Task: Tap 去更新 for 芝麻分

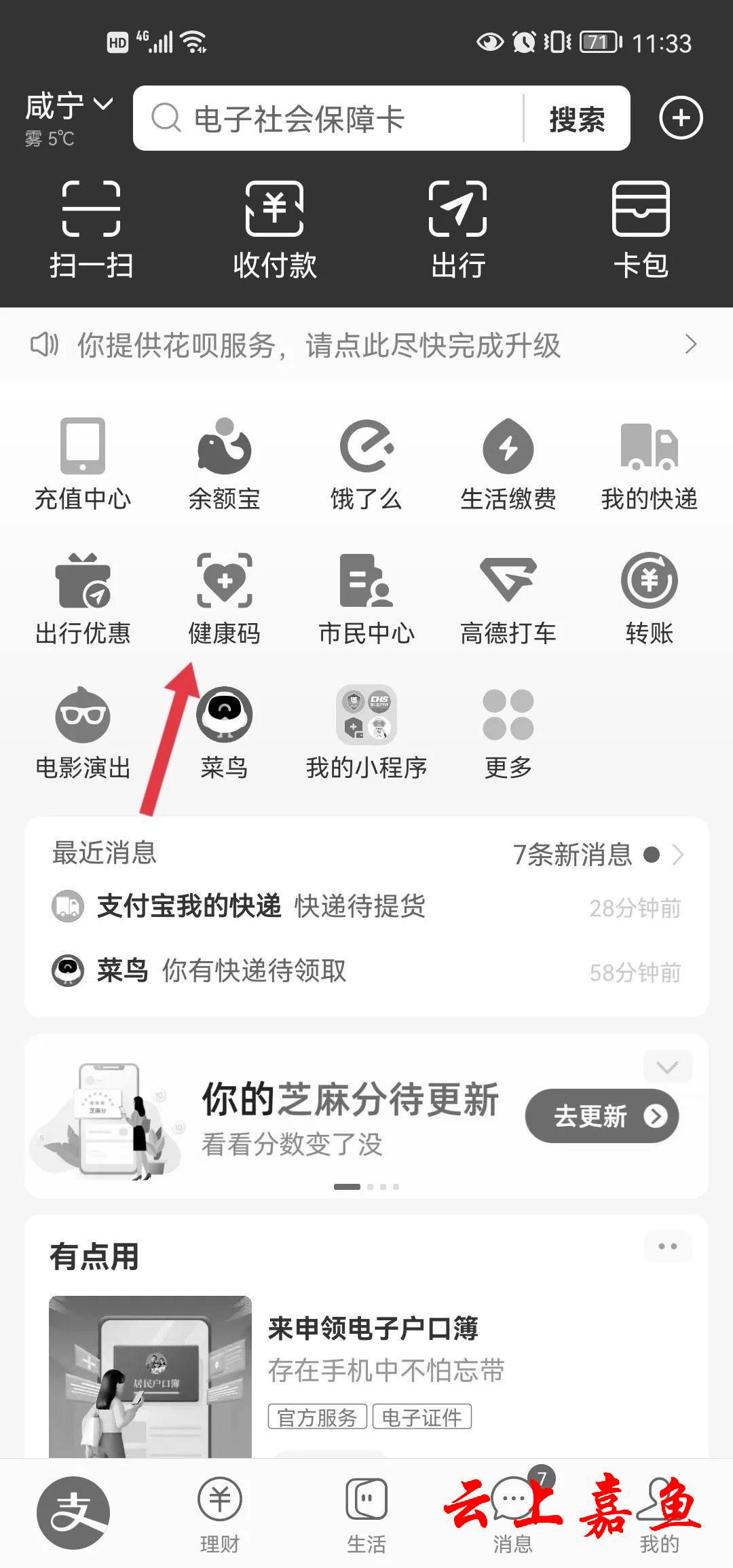Action: pos(601,1116)
